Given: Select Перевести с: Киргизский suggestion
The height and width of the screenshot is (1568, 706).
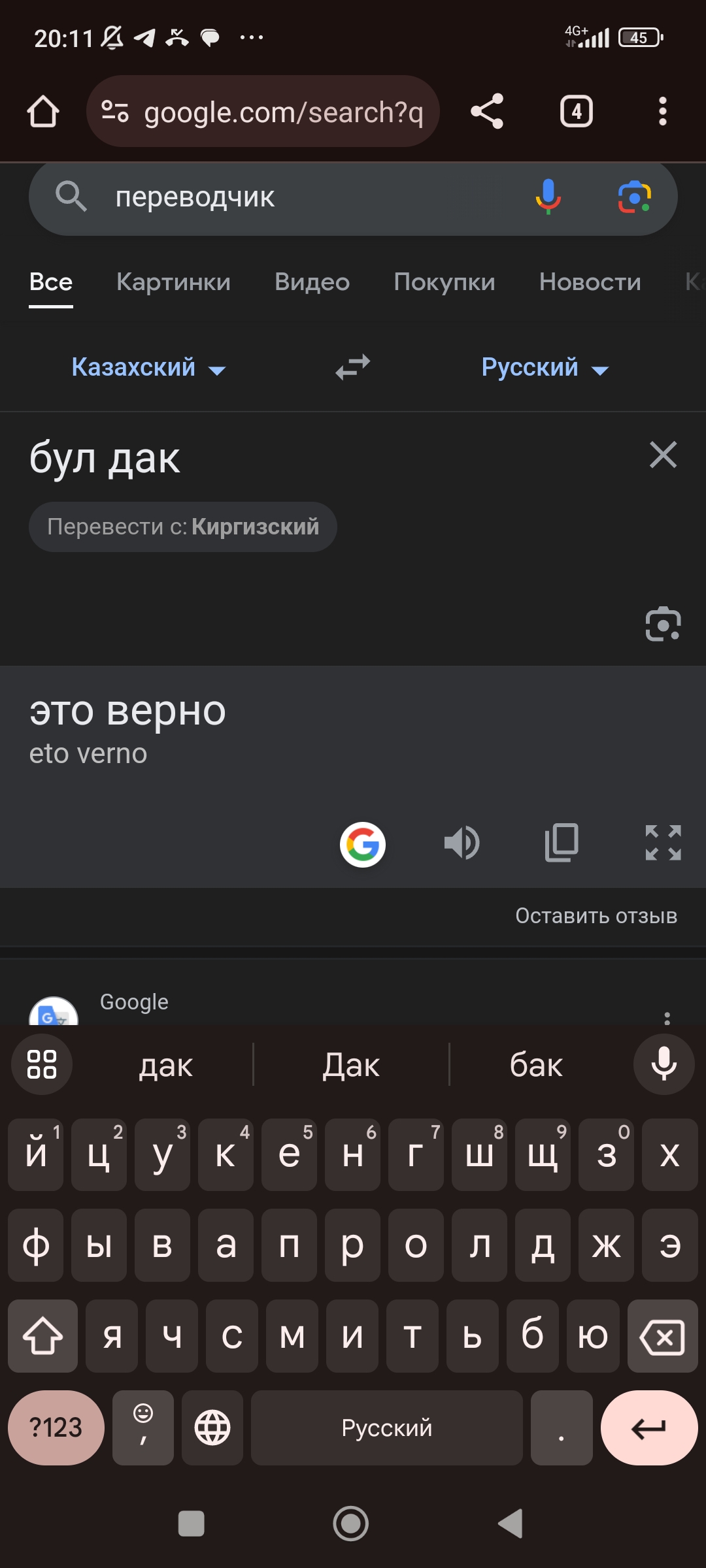Looking at the screenshot, I should (x=183, y=527).
